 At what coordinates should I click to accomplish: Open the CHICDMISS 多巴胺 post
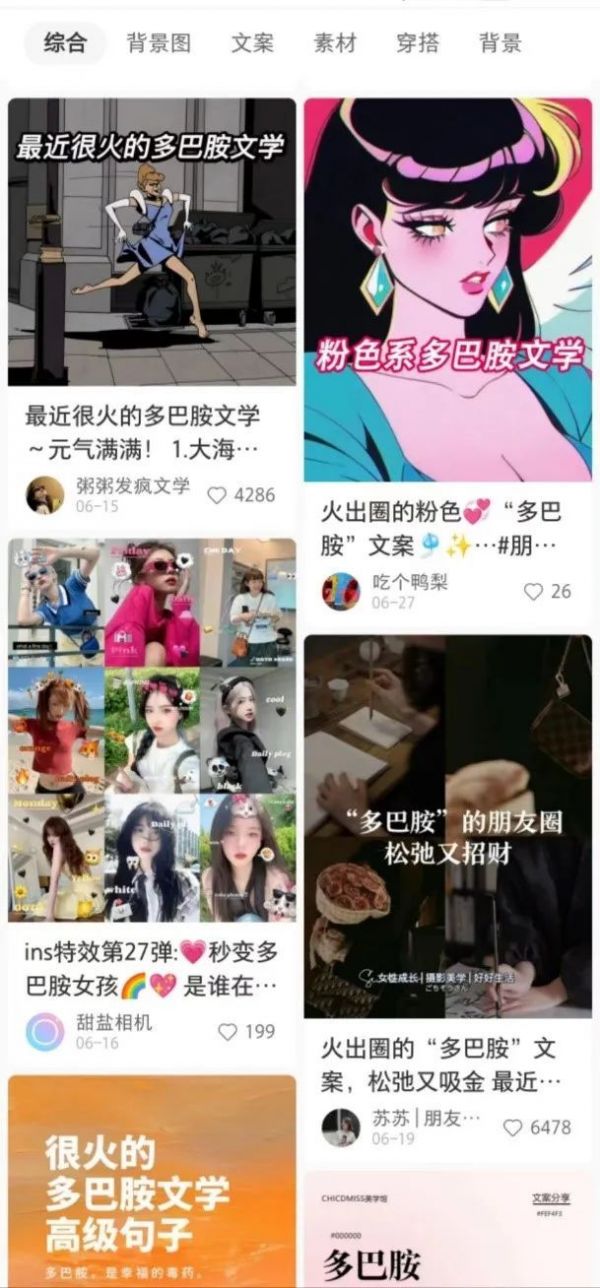click(x=448, y=1230)
